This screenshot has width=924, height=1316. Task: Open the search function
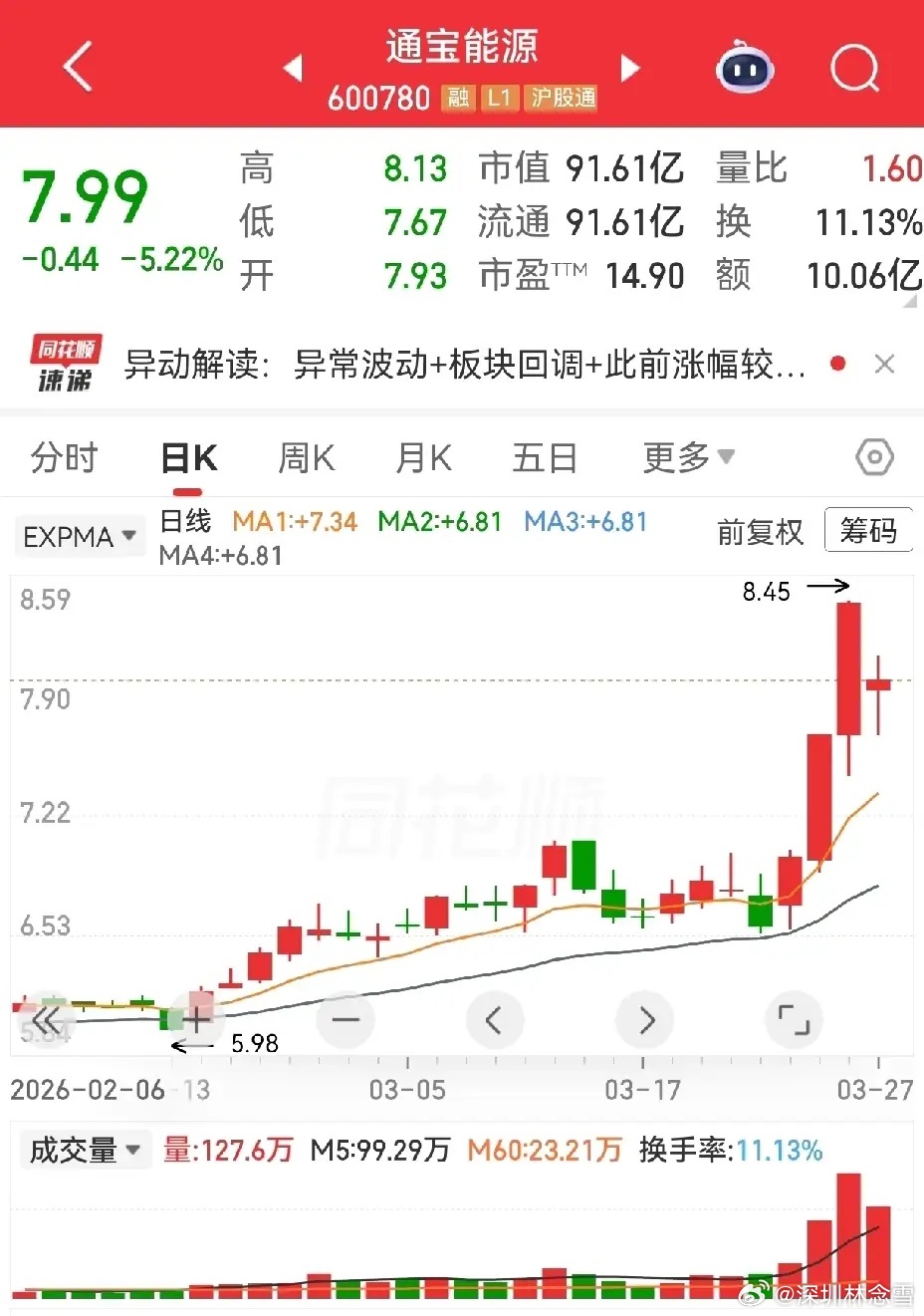852,67
